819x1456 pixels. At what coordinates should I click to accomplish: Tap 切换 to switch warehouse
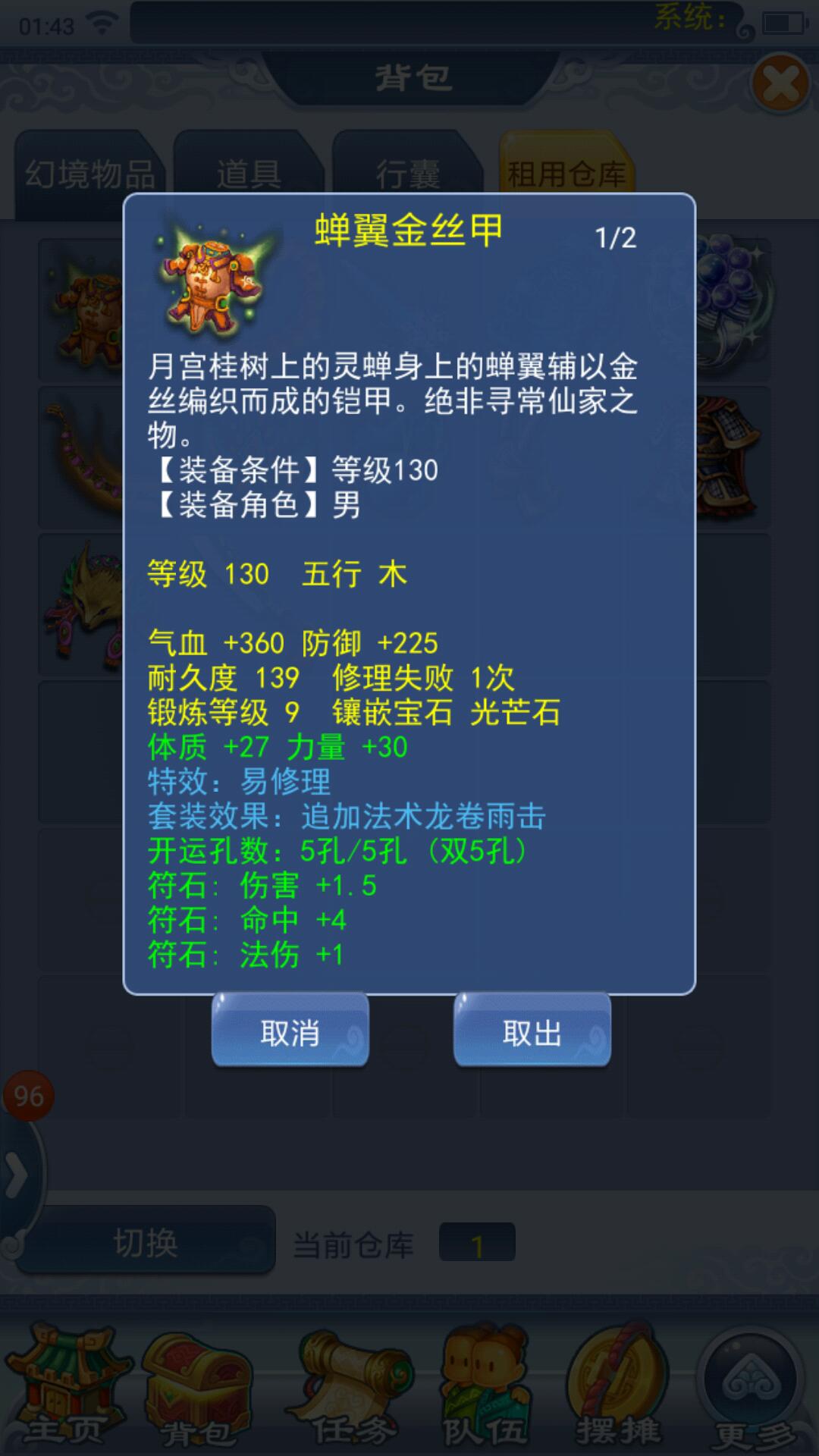(x=145, y=1242)
